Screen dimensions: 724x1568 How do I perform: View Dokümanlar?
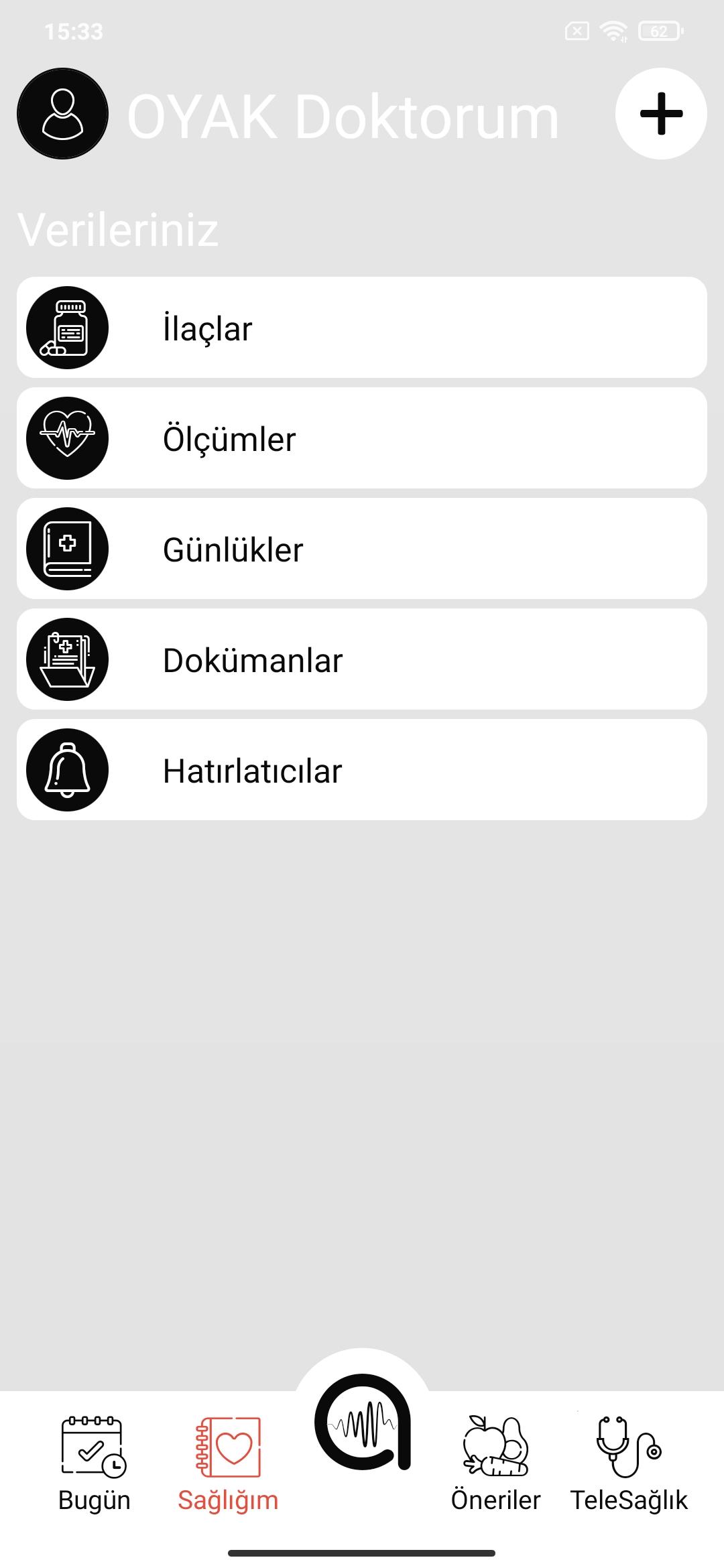pyautogui.click(x=362, y=659)
